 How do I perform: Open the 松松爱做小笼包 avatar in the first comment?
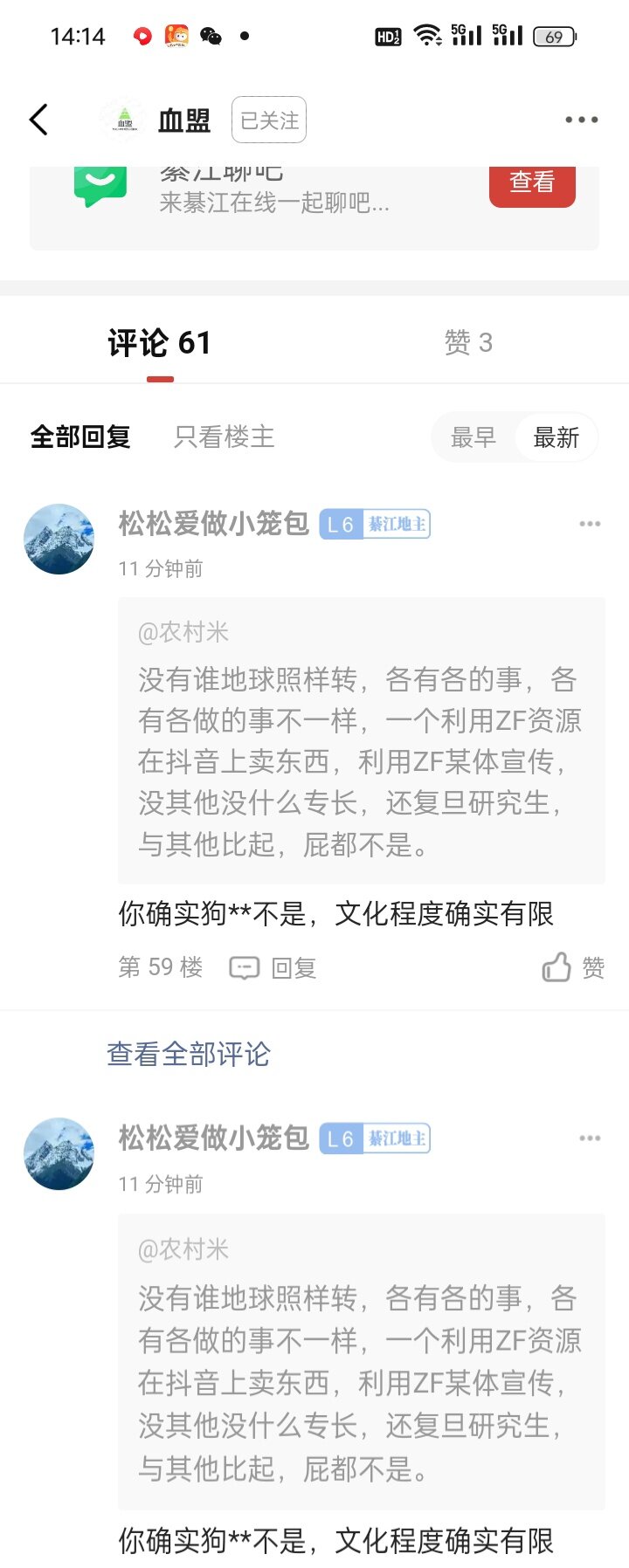59,539
